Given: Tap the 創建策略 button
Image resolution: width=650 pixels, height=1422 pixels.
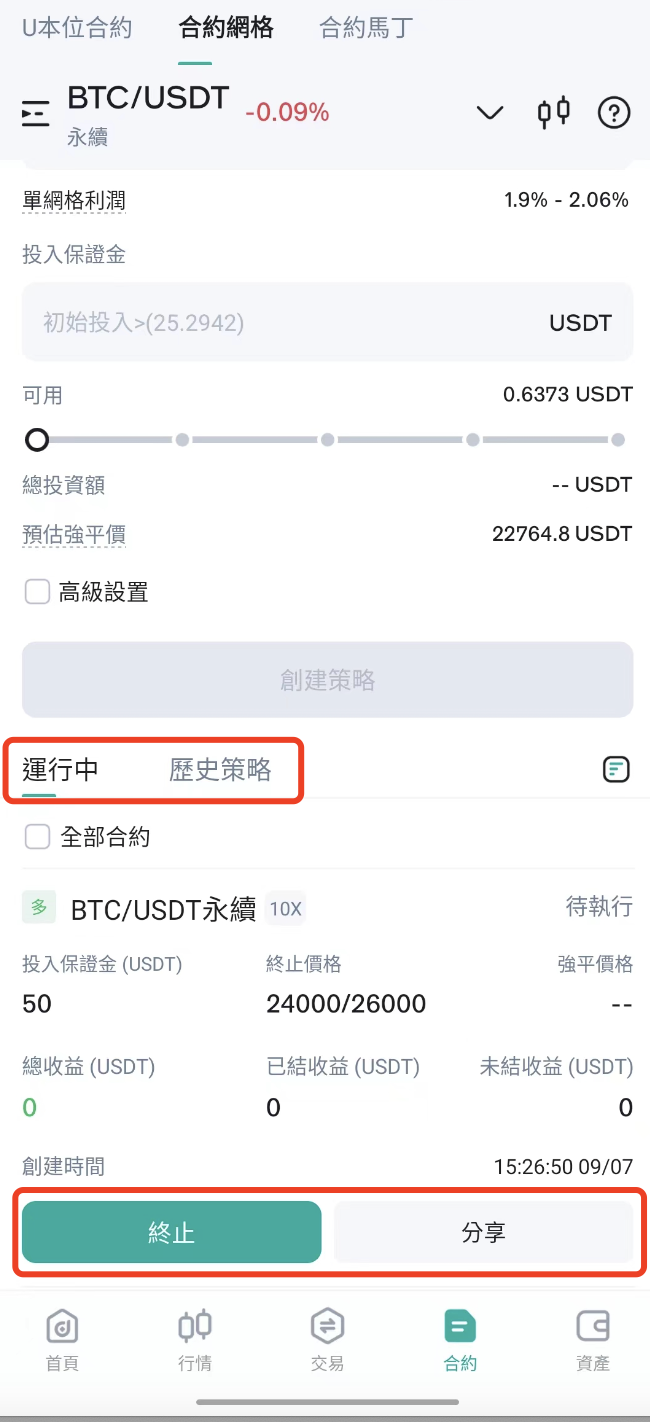Looking at the screenshot, I should 327,680.
